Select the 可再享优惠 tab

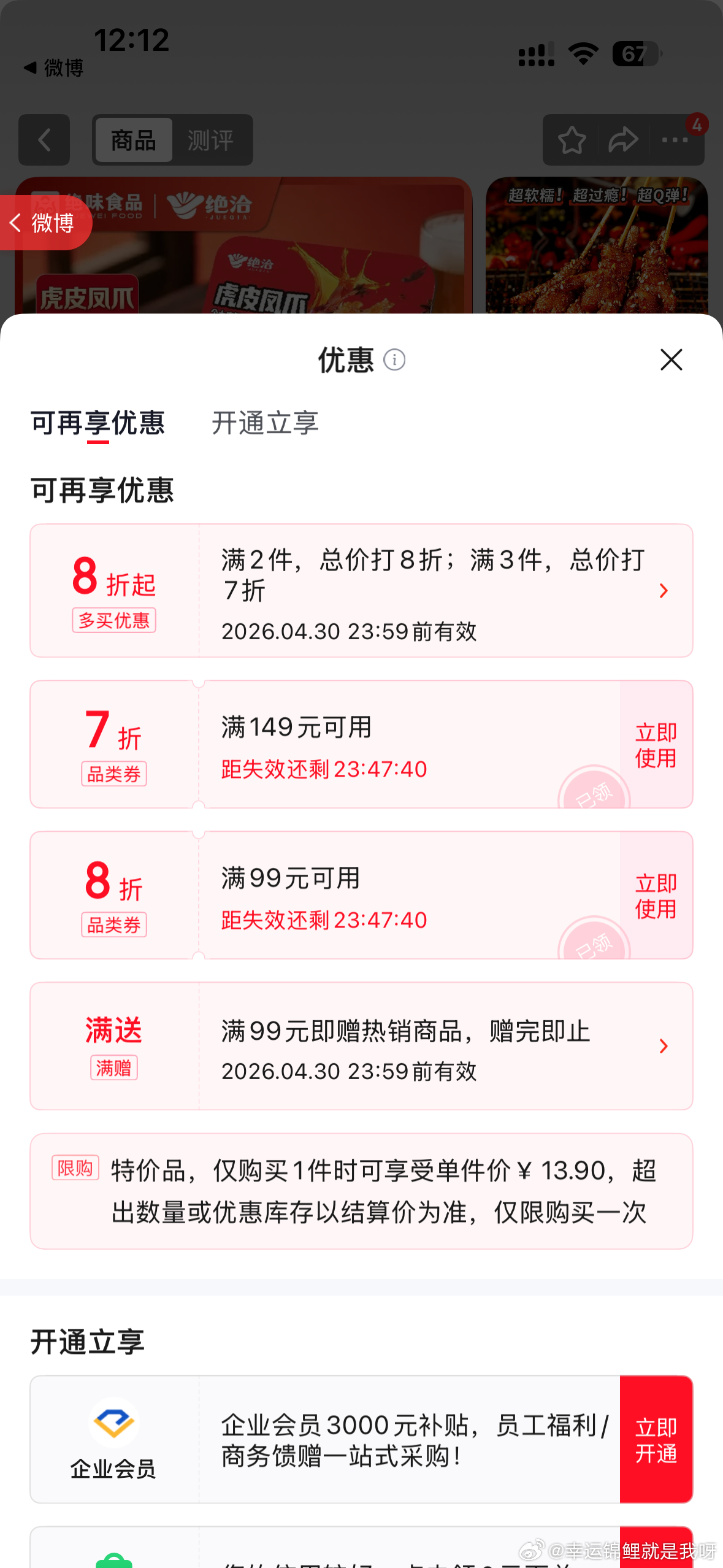[x=98, y=423]
